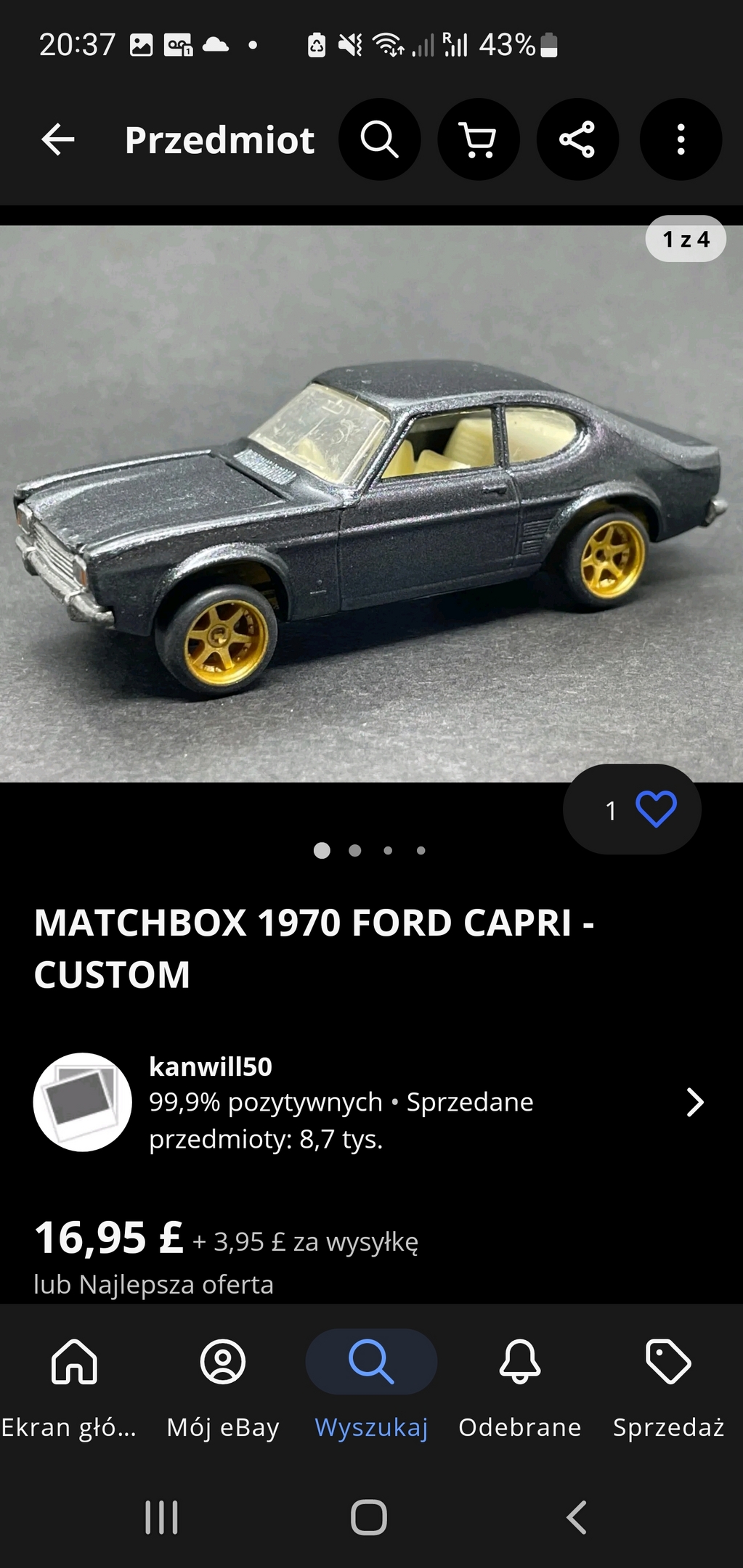The height and width of the screenshot is (1568, 743).
Task: Open the three-dot overflow menu
Action: click(x=681, y=139)
